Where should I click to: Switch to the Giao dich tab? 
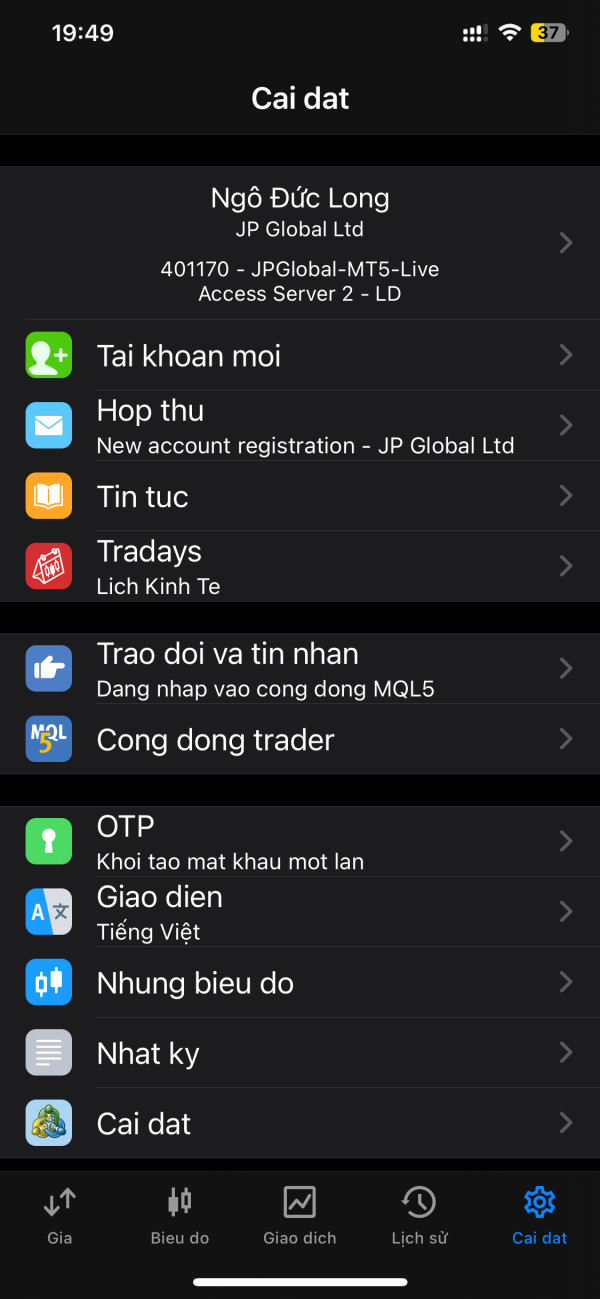coord(300,1215)
